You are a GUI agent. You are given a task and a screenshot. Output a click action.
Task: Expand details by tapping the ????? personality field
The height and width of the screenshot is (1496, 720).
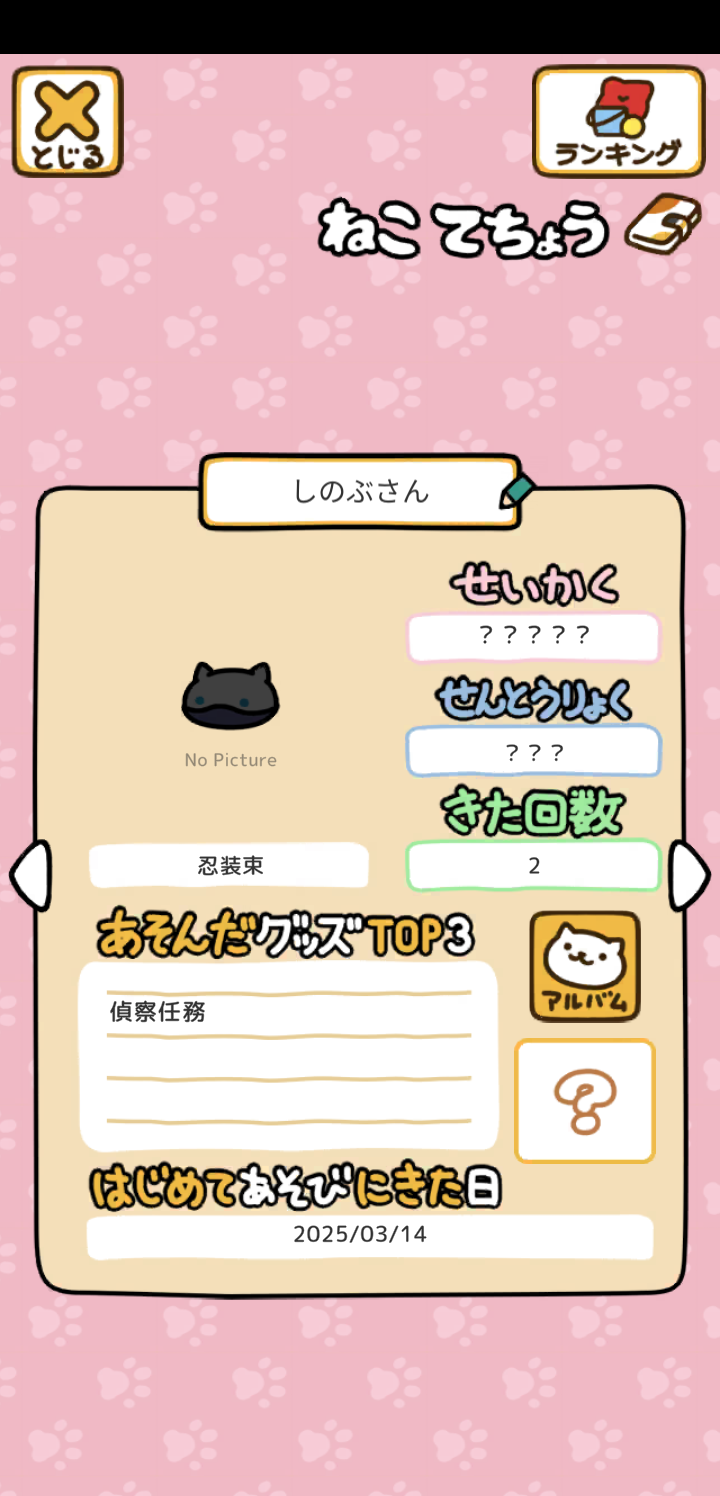(x=533, y=637)
